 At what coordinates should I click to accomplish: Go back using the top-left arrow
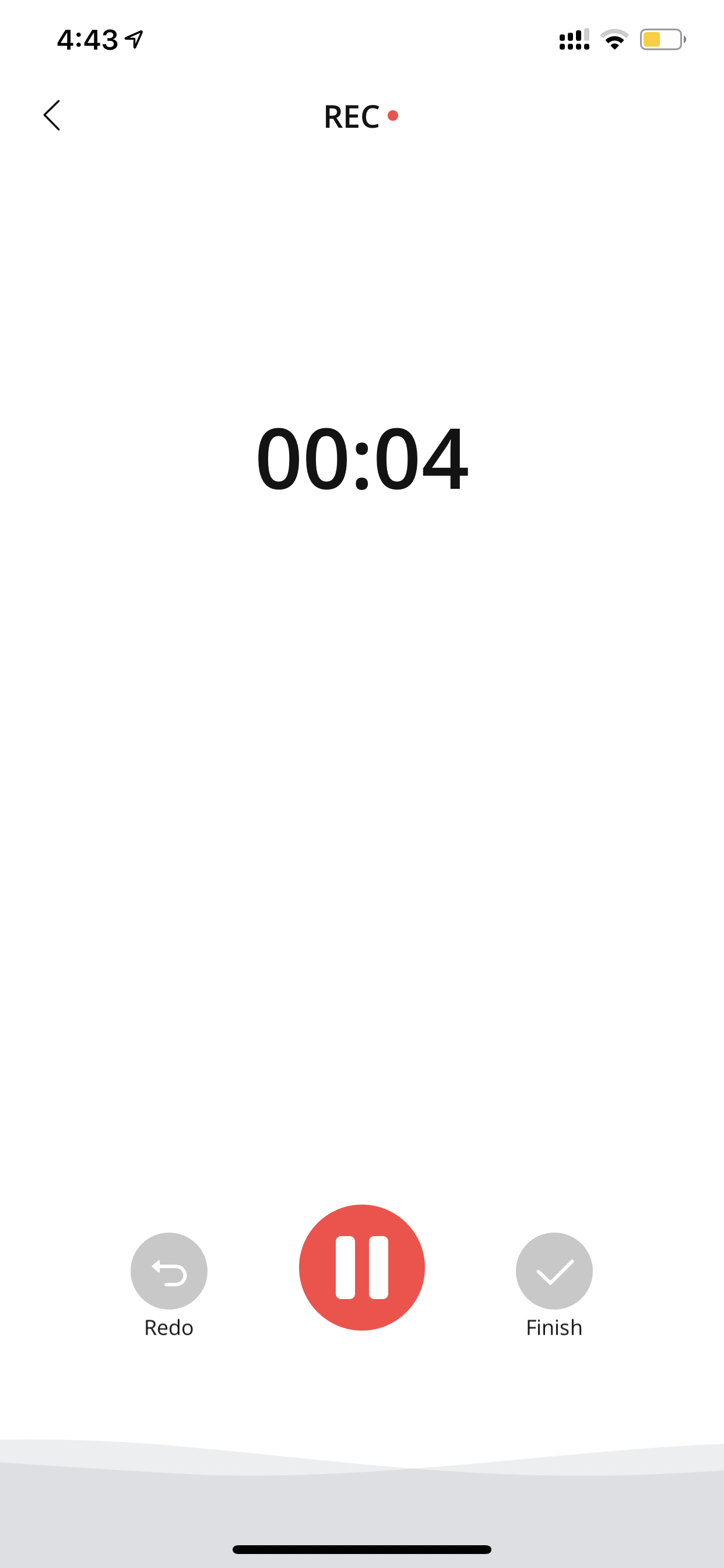(52, 116)
